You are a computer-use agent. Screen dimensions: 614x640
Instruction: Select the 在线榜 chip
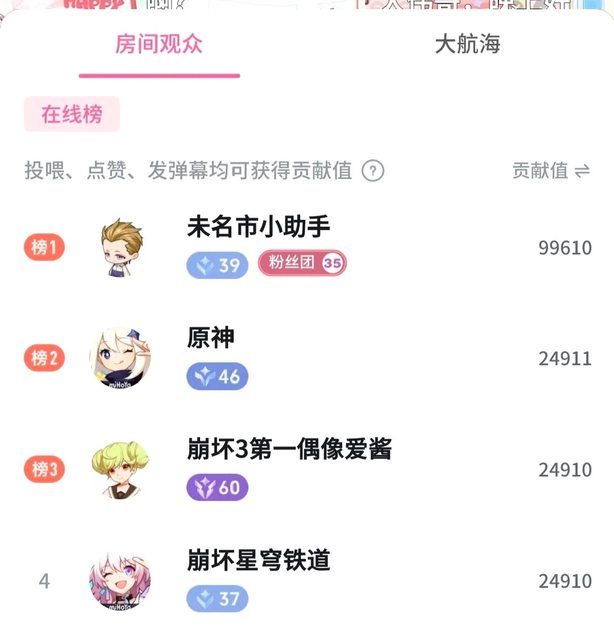71,114
